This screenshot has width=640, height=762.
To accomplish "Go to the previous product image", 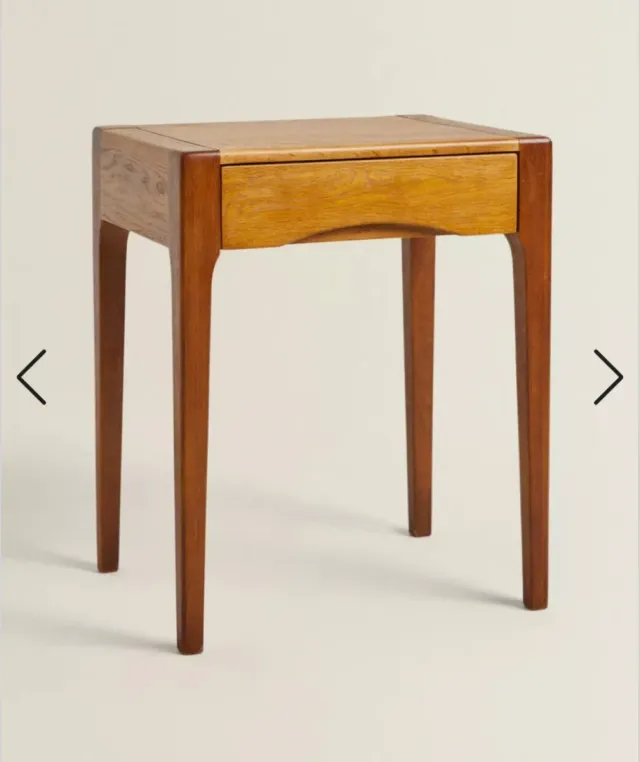I will [32, 377].
